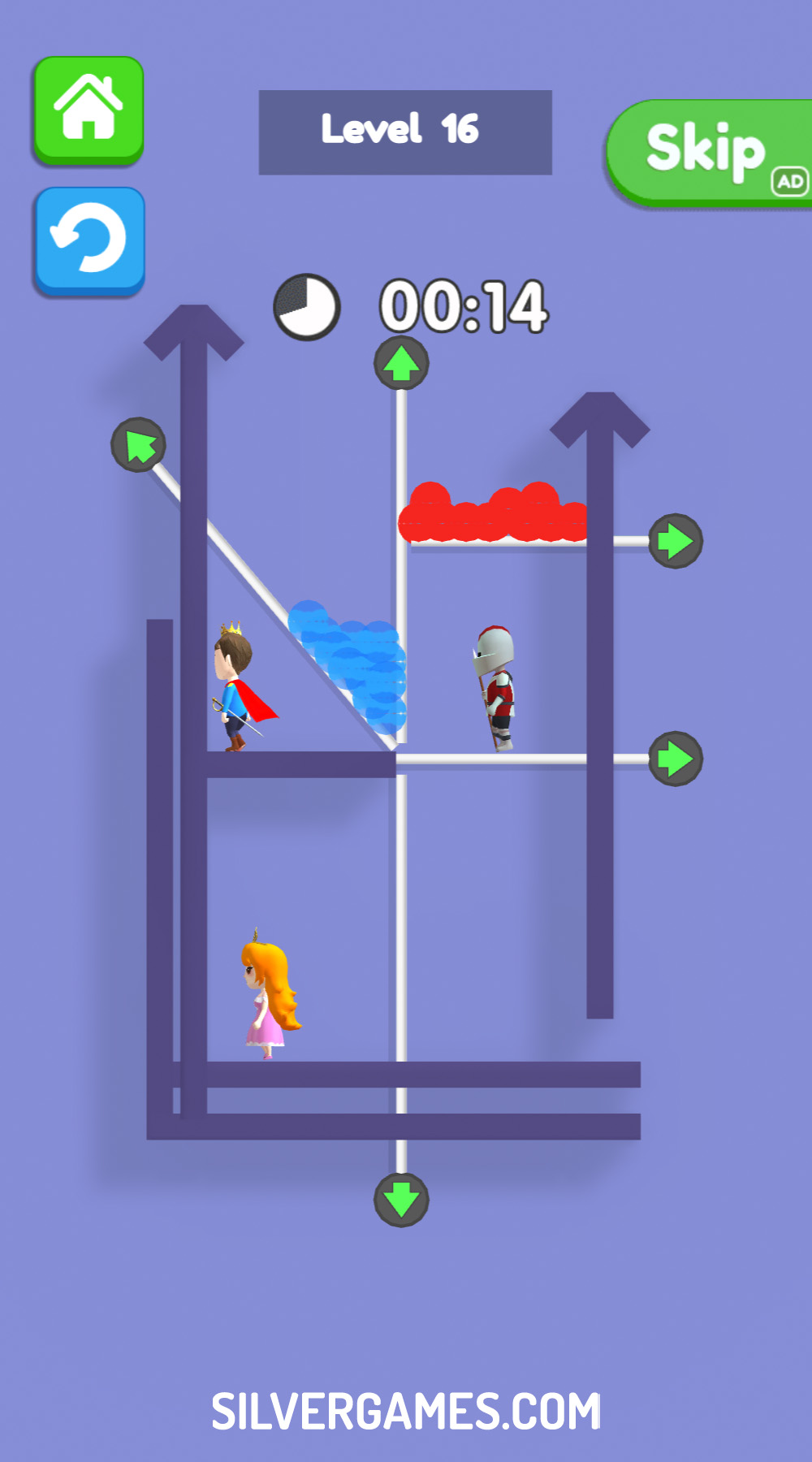
Task: Pull the bottom pin's down arrow handle
Action: click(x=401, y=1200)
